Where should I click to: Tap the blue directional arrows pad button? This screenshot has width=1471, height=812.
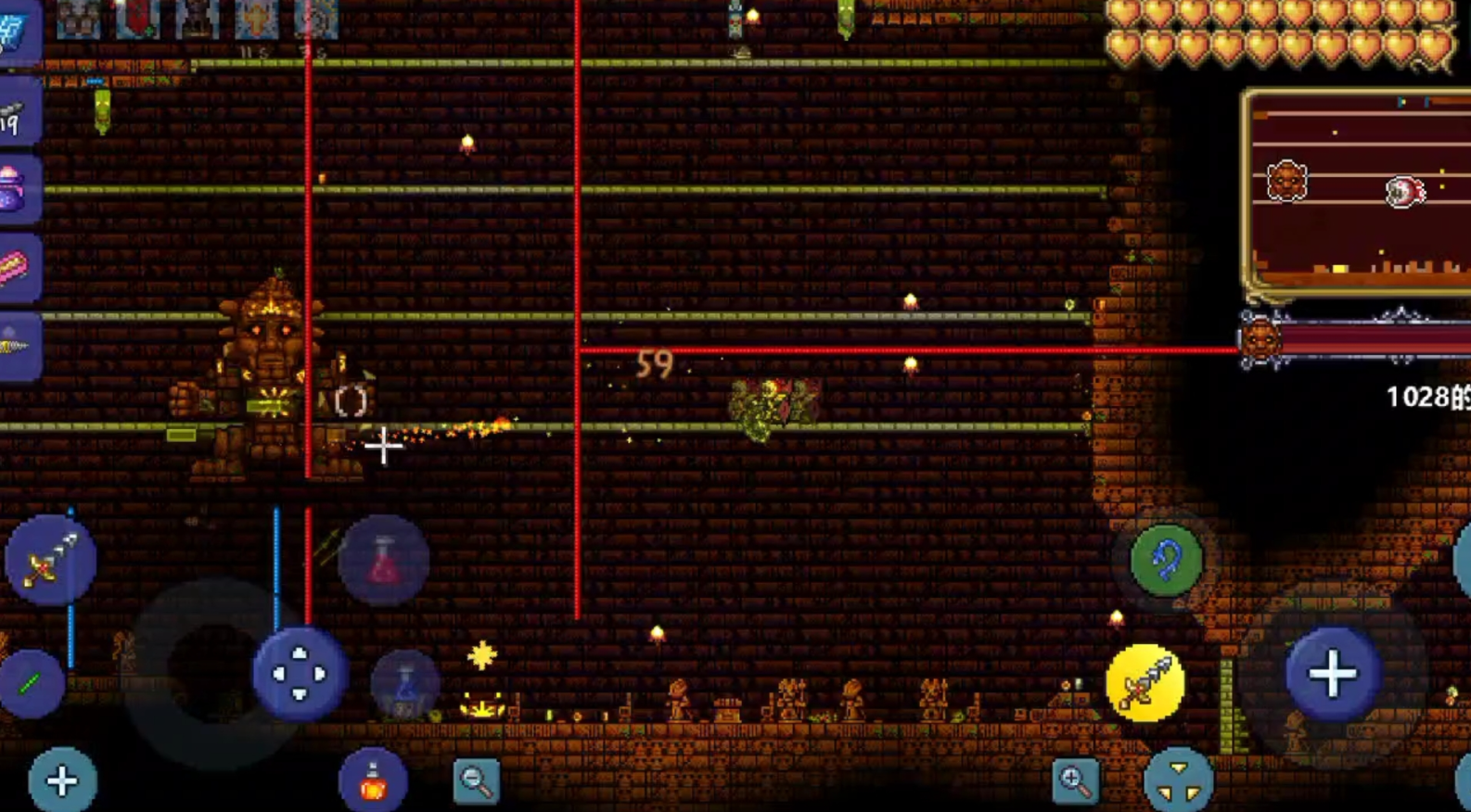299,674
